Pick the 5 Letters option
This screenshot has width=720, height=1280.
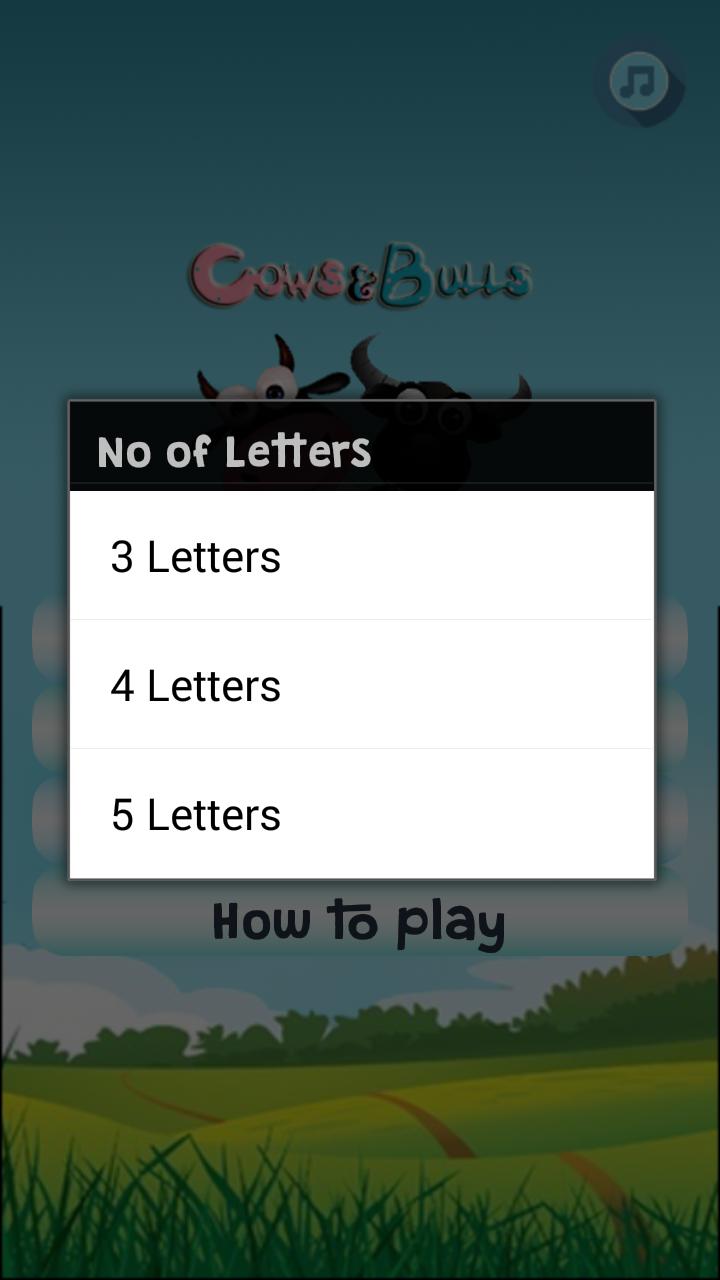tap(360, 814)
